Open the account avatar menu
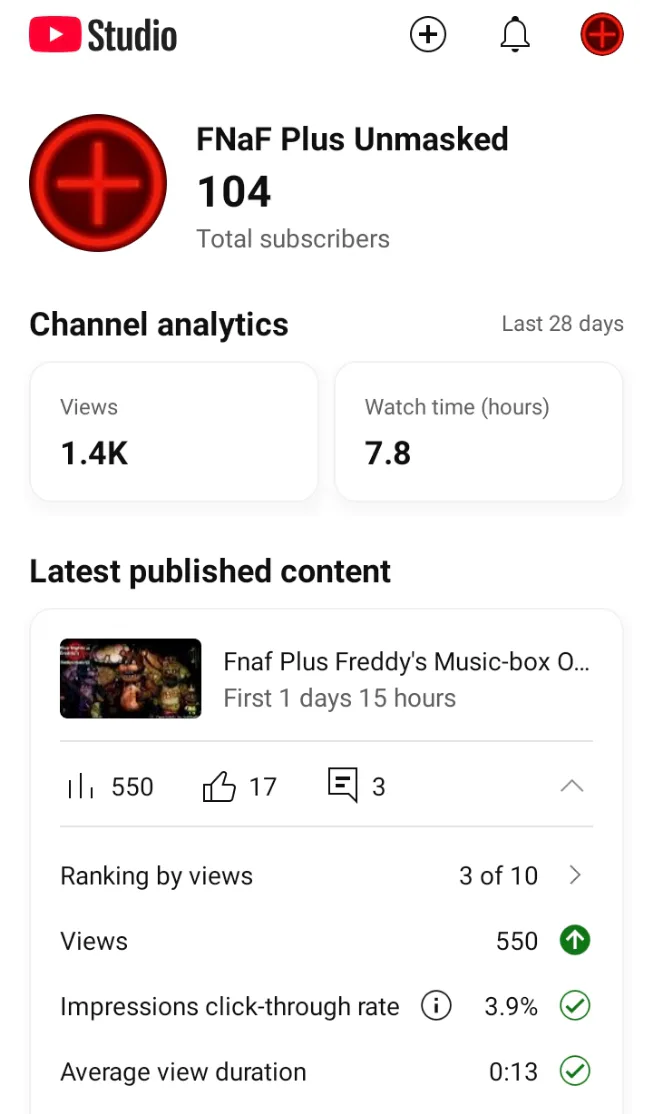This screenshot has width=653, height=1114. 602,36
